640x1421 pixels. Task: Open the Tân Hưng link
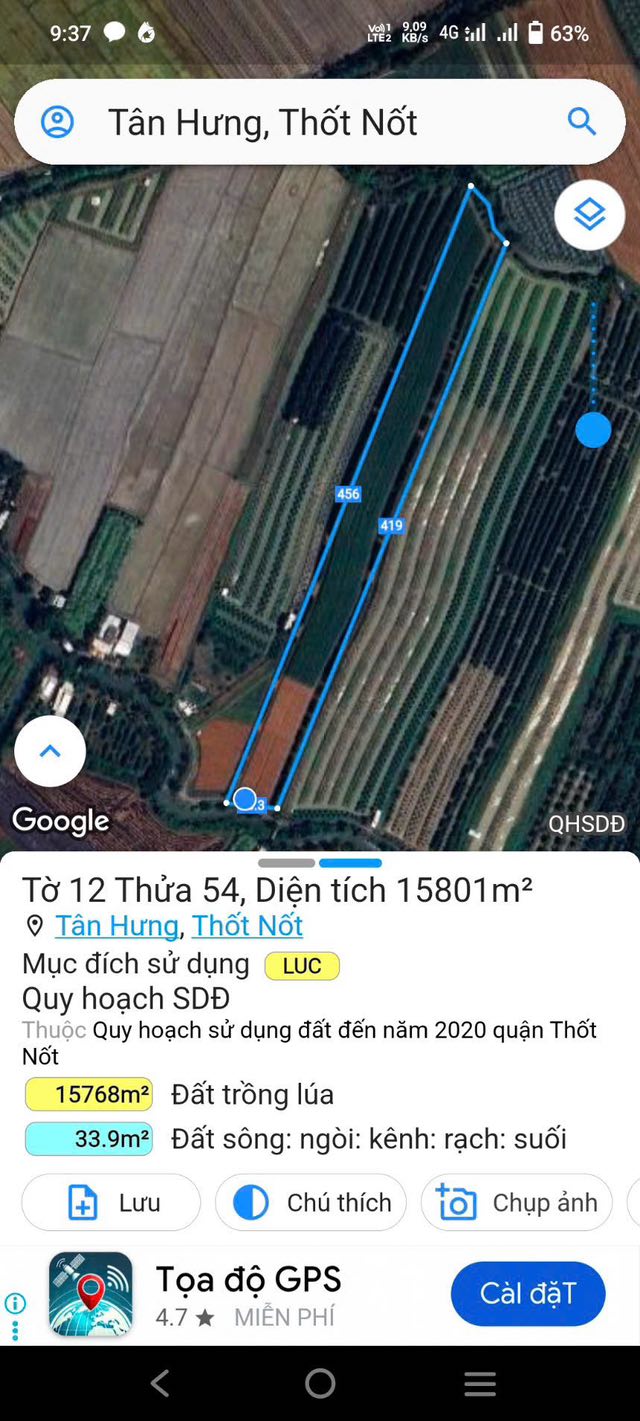(x=117, y=926)
